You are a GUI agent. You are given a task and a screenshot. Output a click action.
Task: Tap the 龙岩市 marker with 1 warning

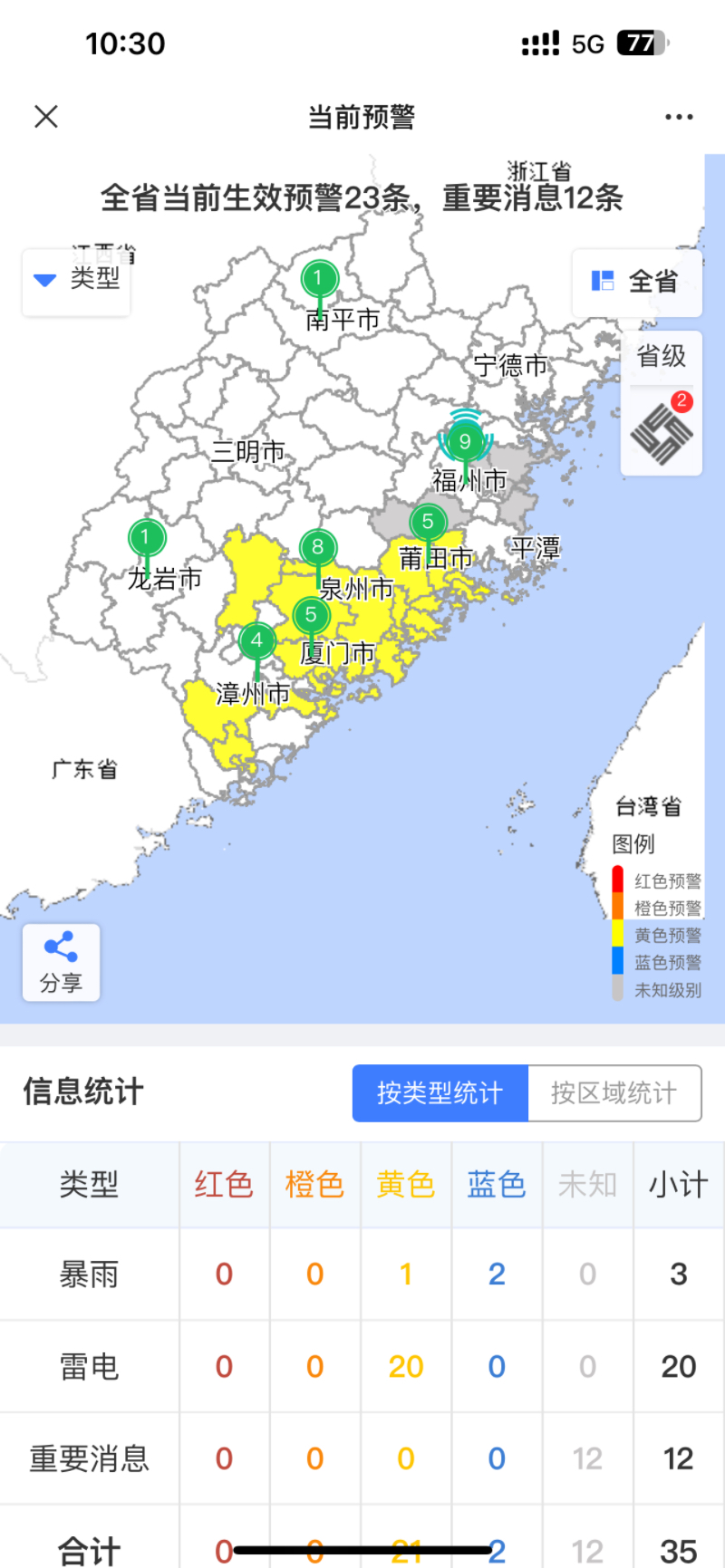(x=146, y=538)
